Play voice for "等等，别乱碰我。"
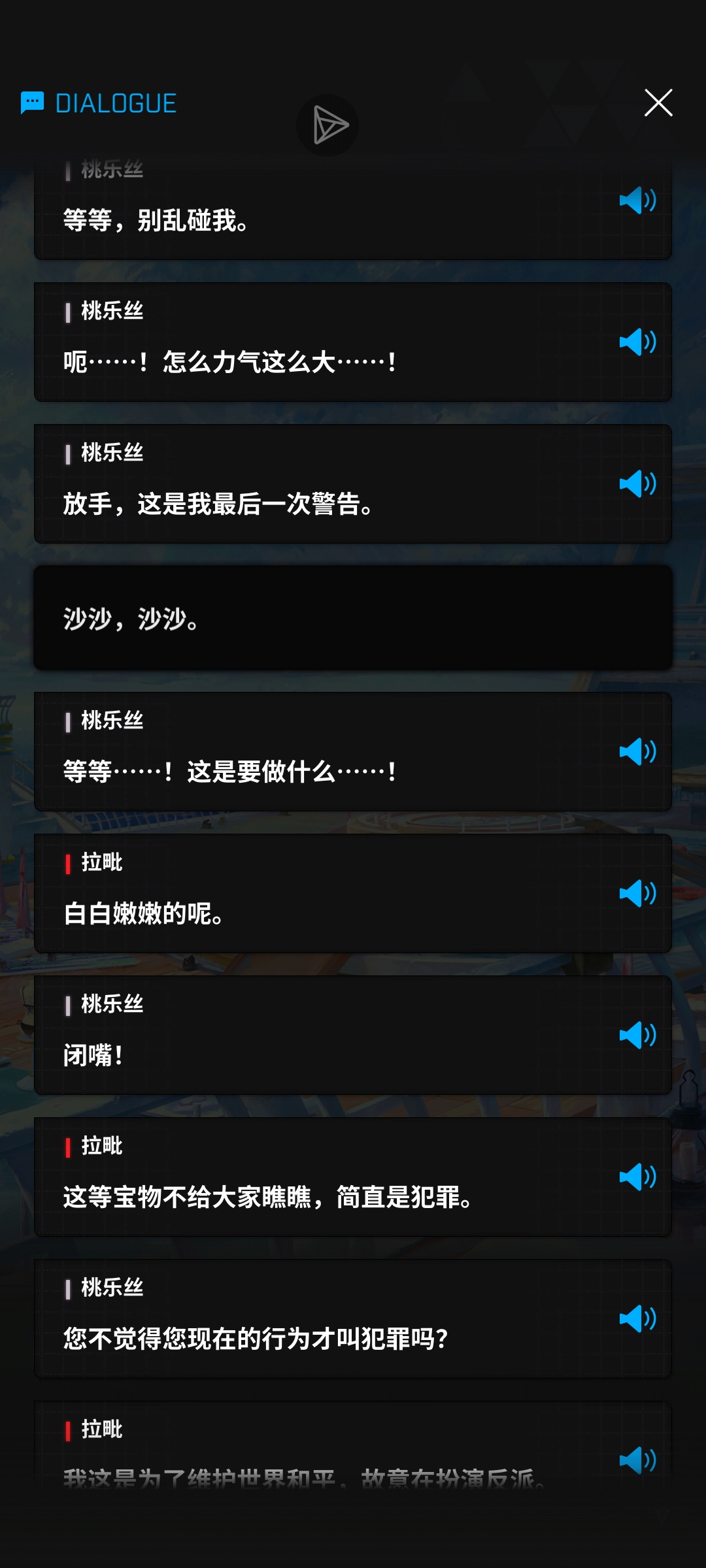This screenshot has width=706, height=1568. tap(637, 201)
